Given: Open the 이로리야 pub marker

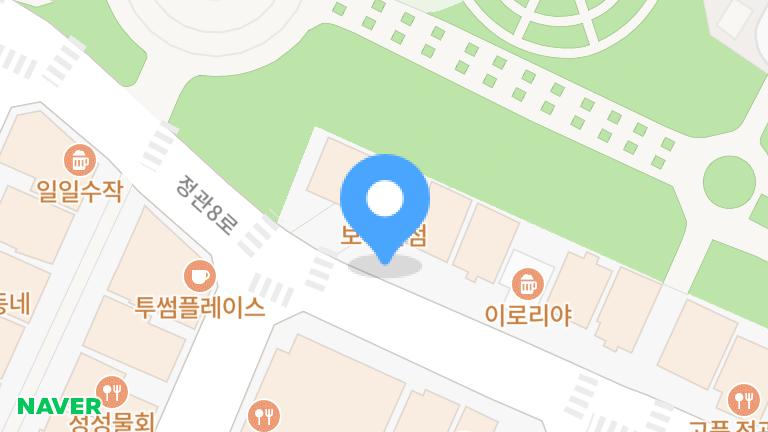Looking at the screenshot, I should (x=527, y=283).
